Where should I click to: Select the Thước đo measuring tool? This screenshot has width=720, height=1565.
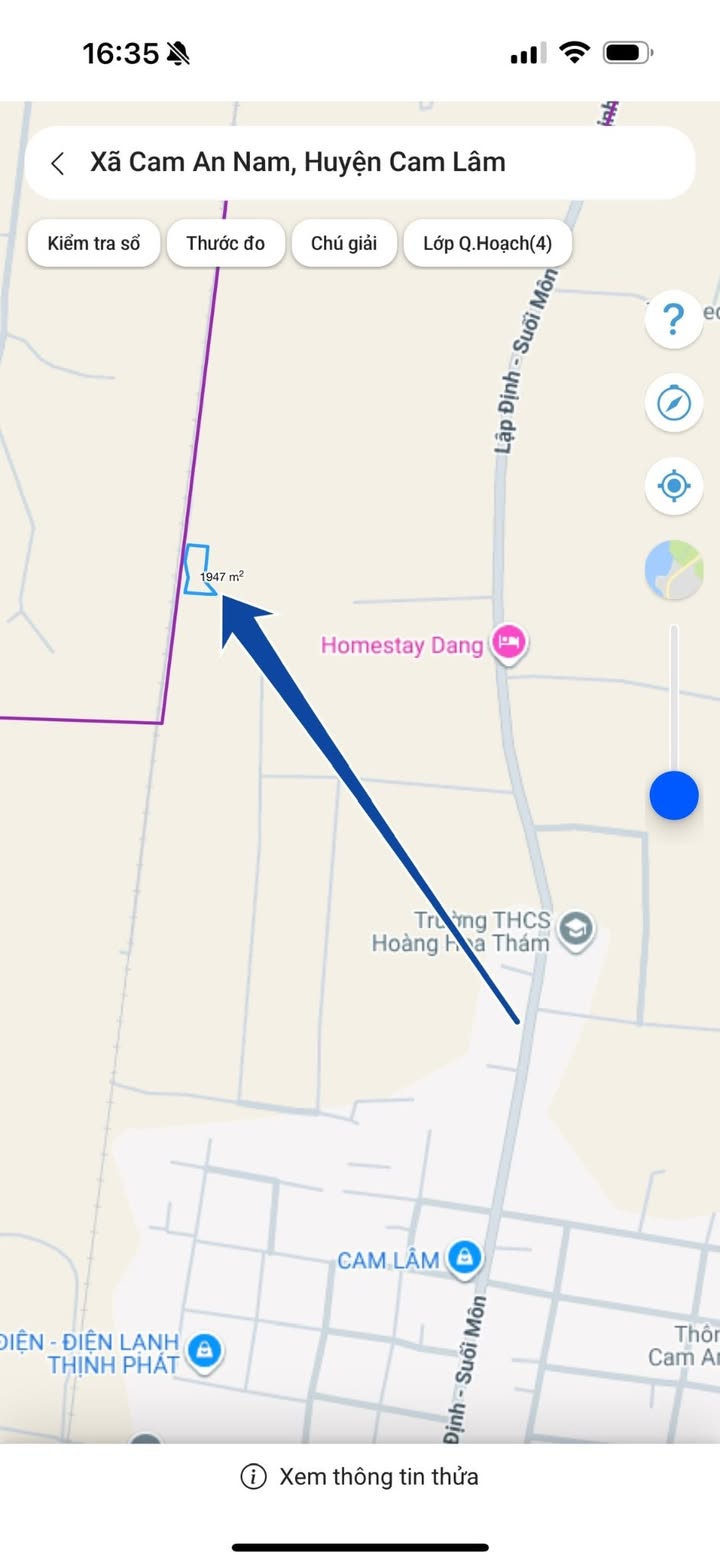click(226, 244)
